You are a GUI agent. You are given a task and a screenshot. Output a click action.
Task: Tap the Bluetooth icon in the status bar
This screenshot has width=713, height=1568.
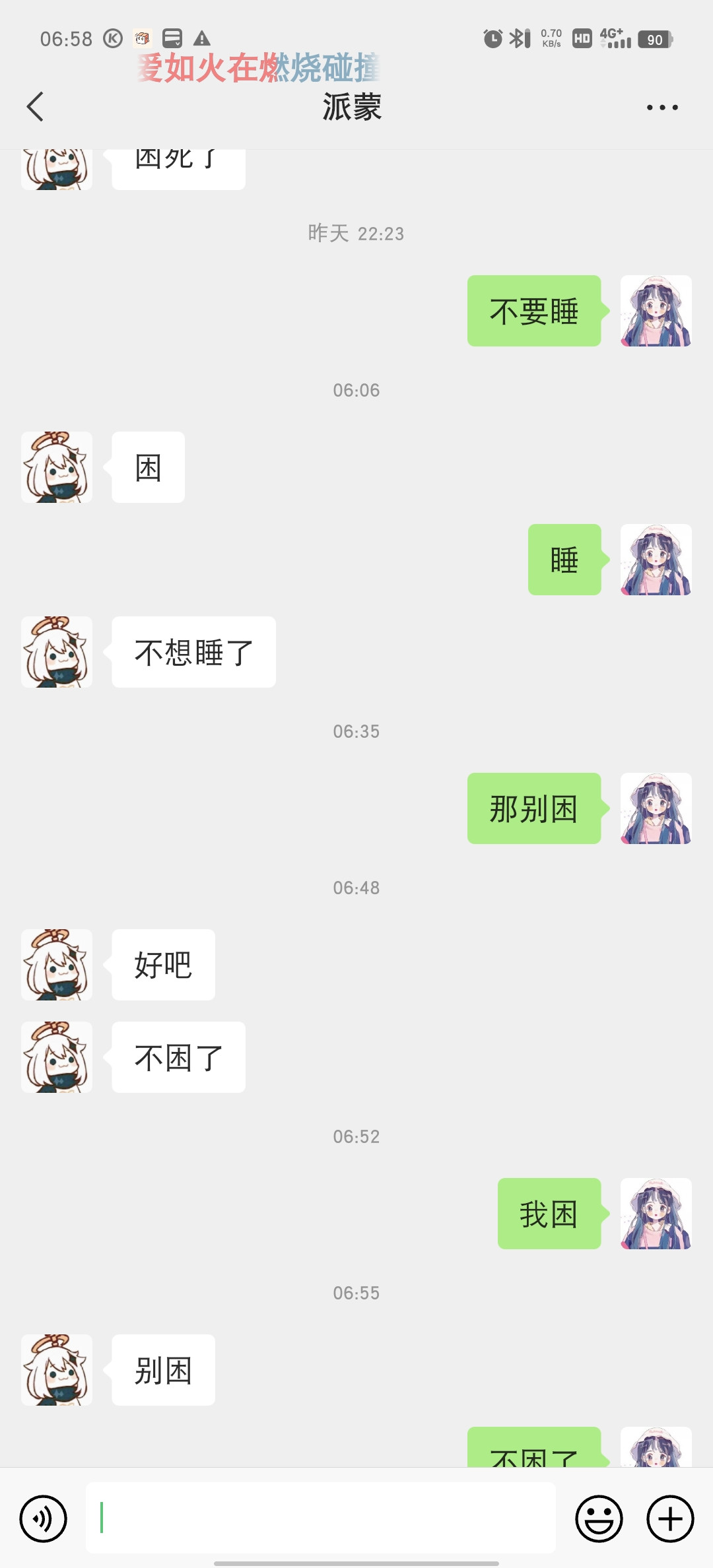coord(519,38)
